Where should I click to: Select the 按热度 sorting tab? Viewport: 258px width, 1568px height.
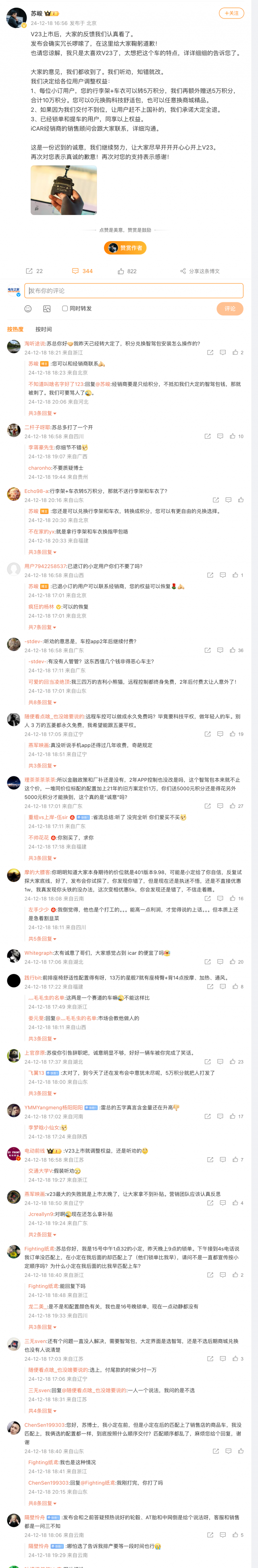(15, 329)
